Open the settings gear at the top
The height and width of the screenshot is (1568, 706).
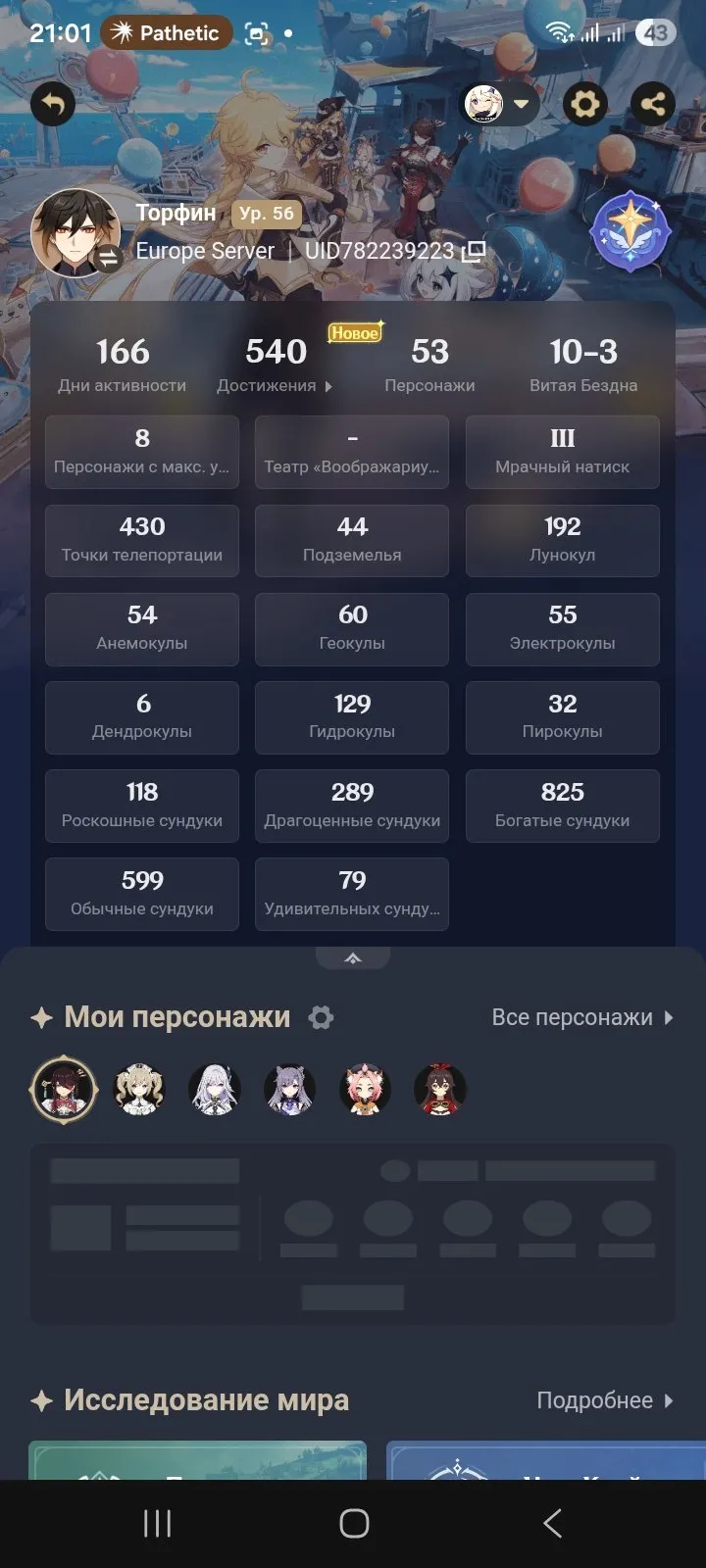click(585, 104)
